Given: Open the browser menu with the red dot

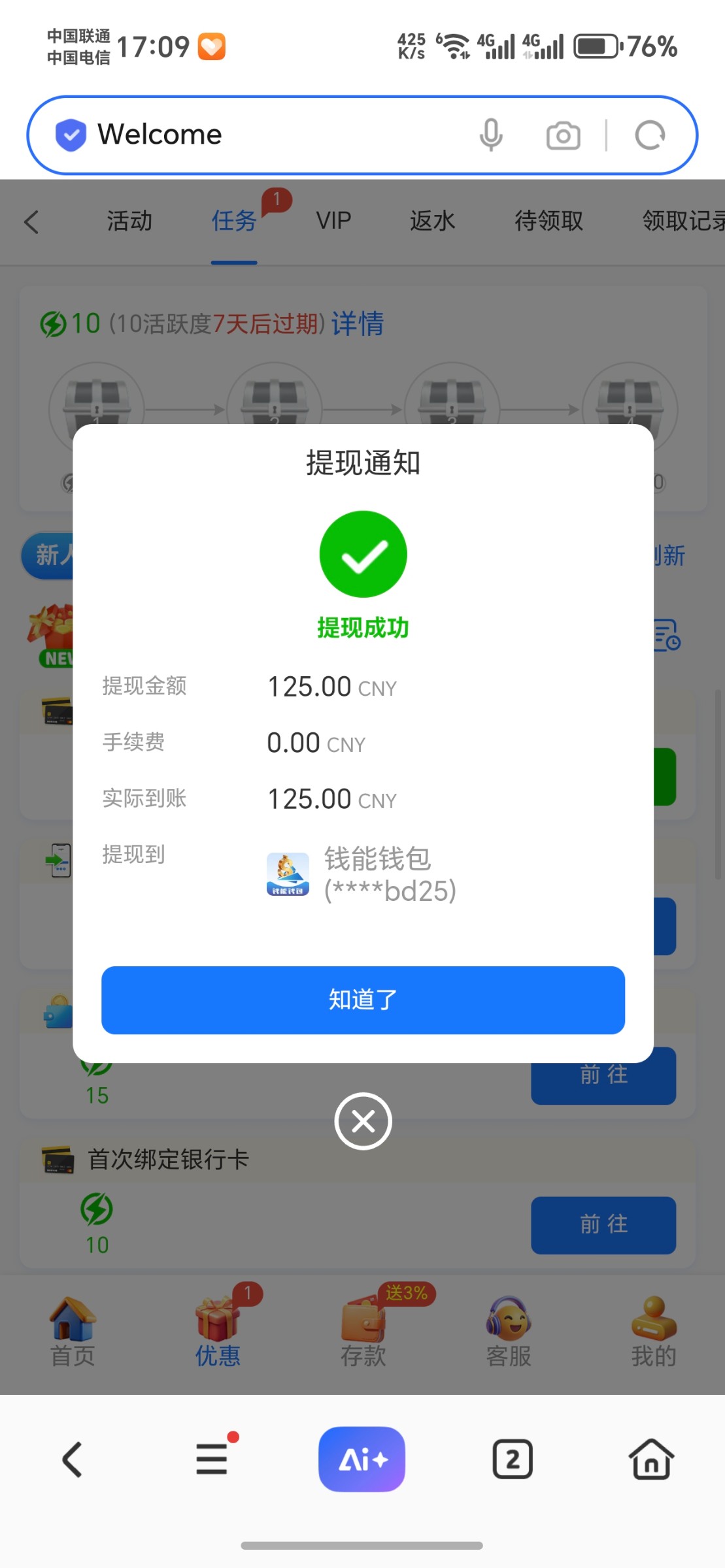Looking at the screenshot, I should [x=212, y=1460].
